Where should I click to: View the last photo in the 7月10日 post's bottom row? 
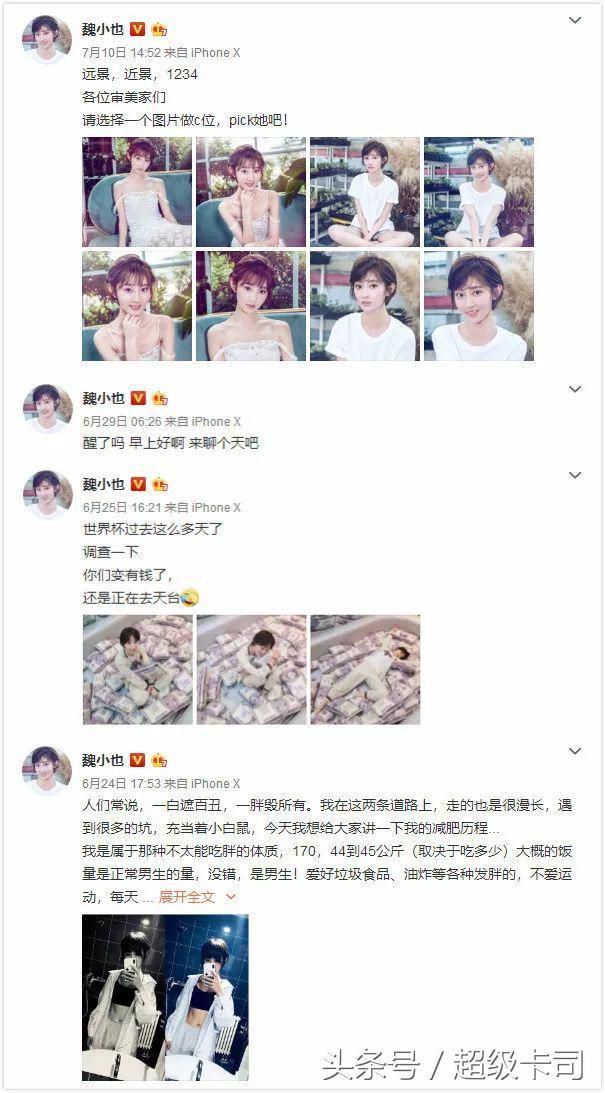pyautogui.click(x=479, y=306)
